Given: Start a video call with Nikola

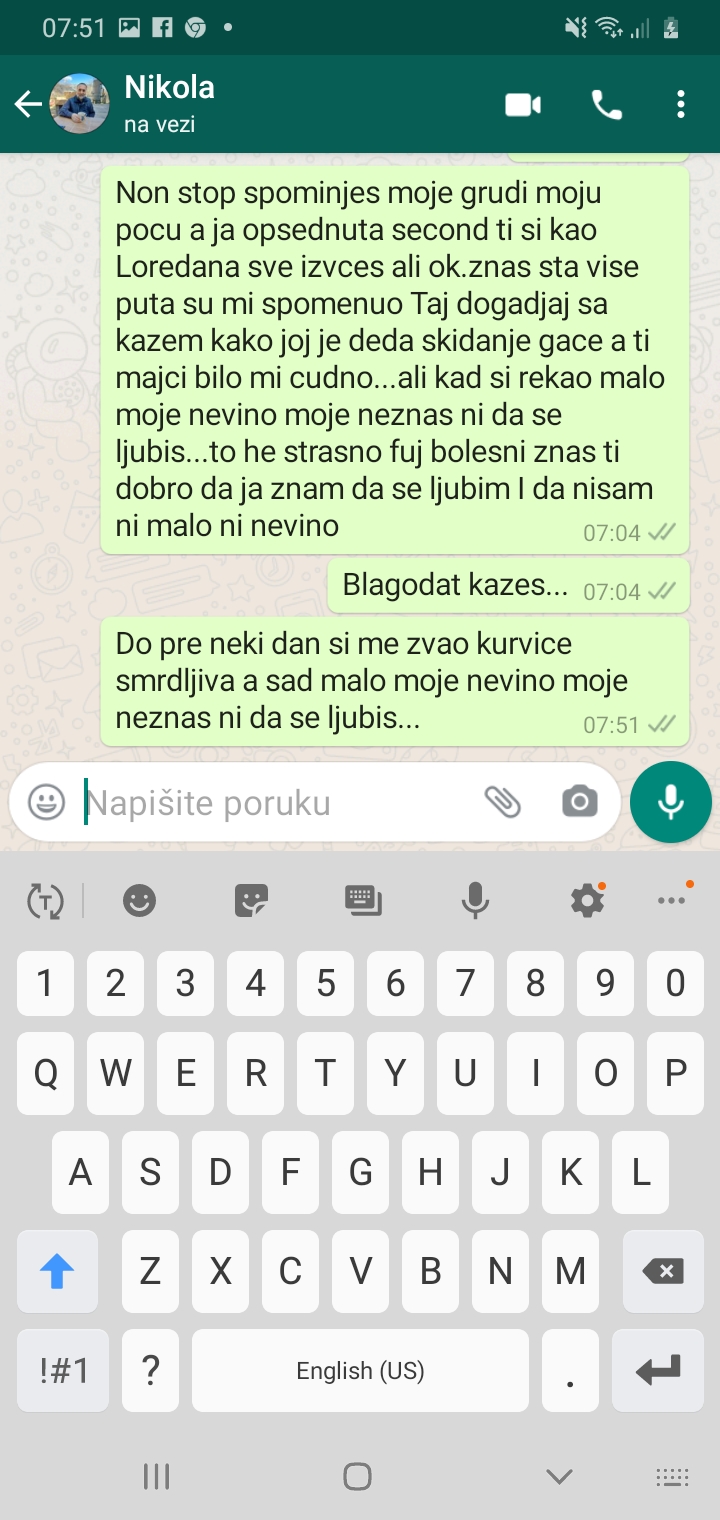Looking at the screenshot, I should [523, 104].
